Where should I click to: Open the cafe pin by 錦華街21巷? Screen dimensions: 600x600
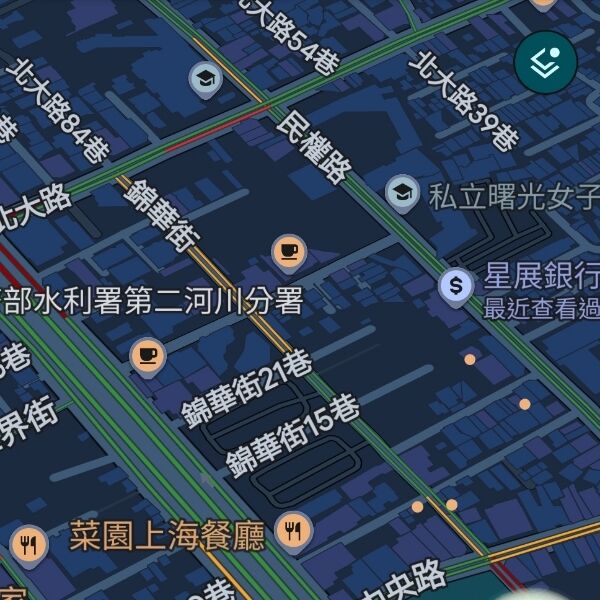coord(148,355)
